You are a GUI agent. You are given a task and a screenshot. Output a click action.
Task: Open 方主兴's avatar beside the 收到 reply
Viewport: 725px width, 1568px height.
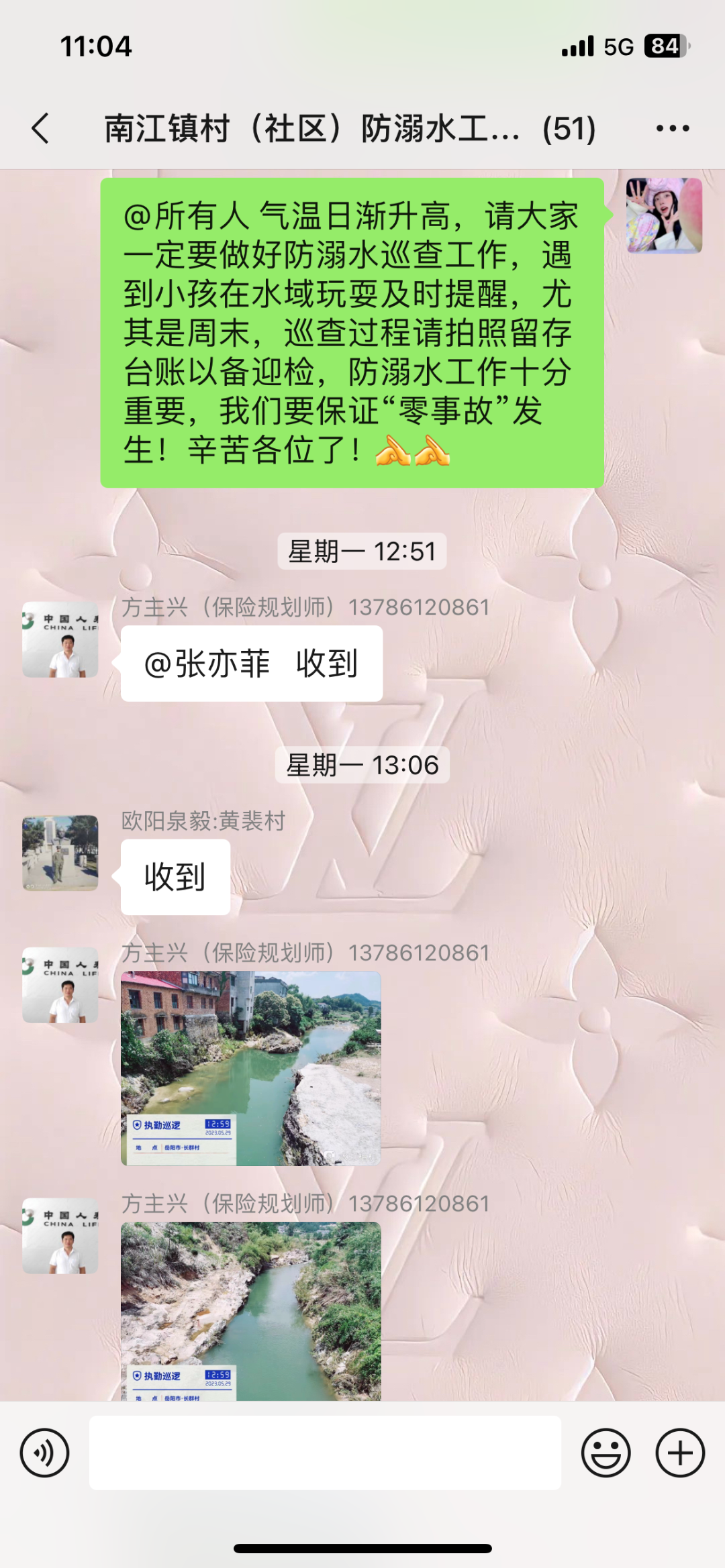point(60,640)
